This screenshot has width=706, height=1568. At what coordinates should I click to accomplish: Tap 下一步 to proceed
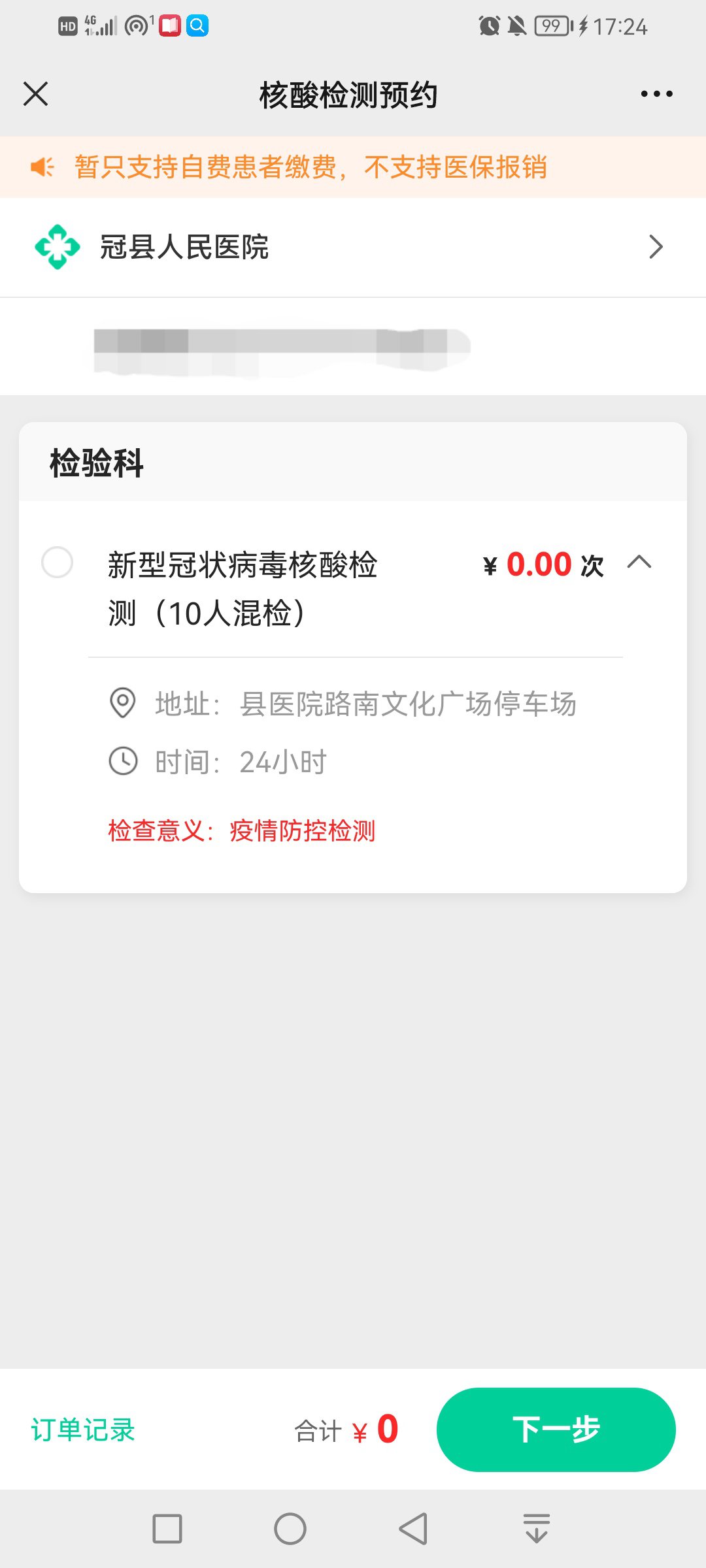point(556,1429)
